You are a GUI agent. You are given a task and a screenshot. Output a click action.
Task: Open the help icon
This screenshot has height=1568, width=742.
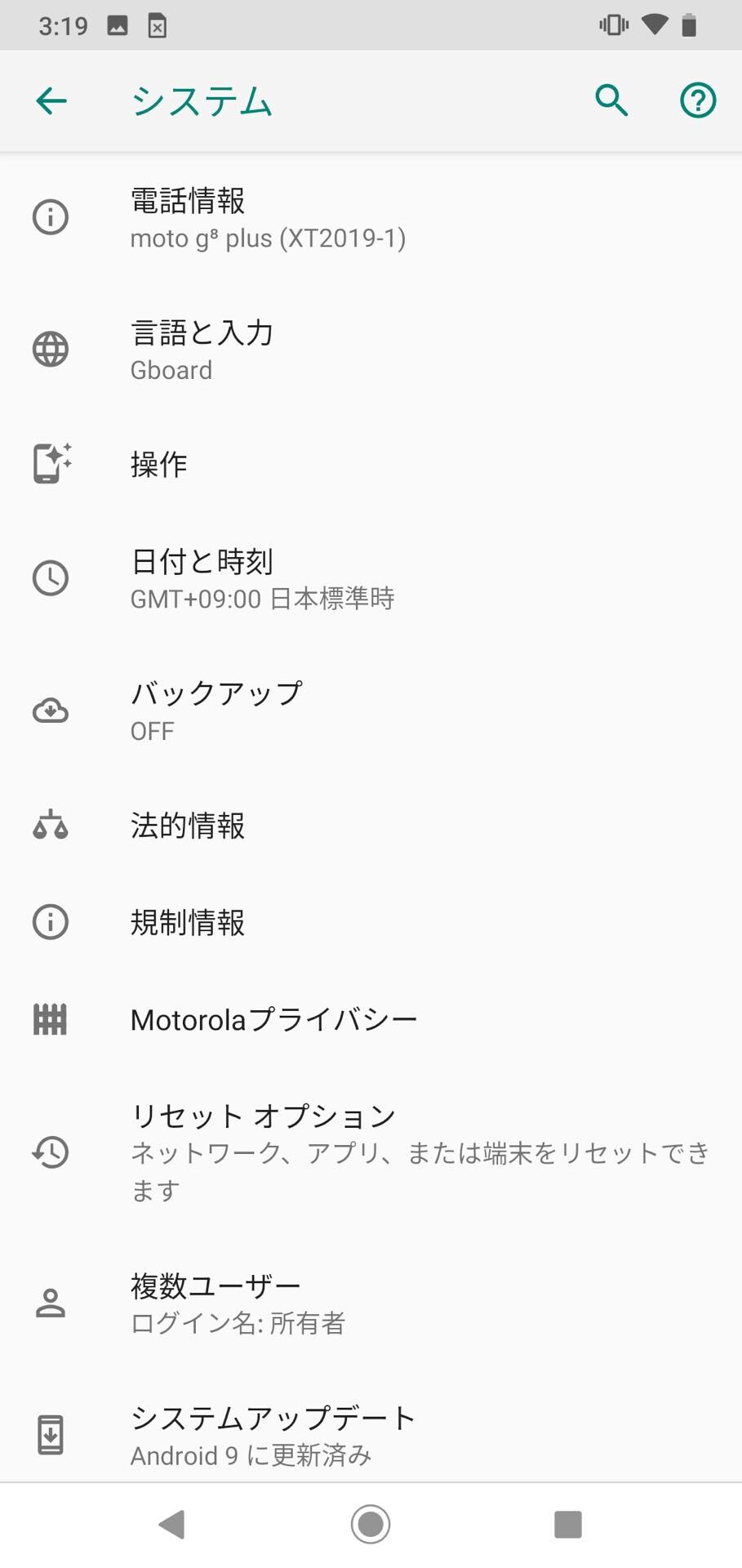click(x=698, y=101)
